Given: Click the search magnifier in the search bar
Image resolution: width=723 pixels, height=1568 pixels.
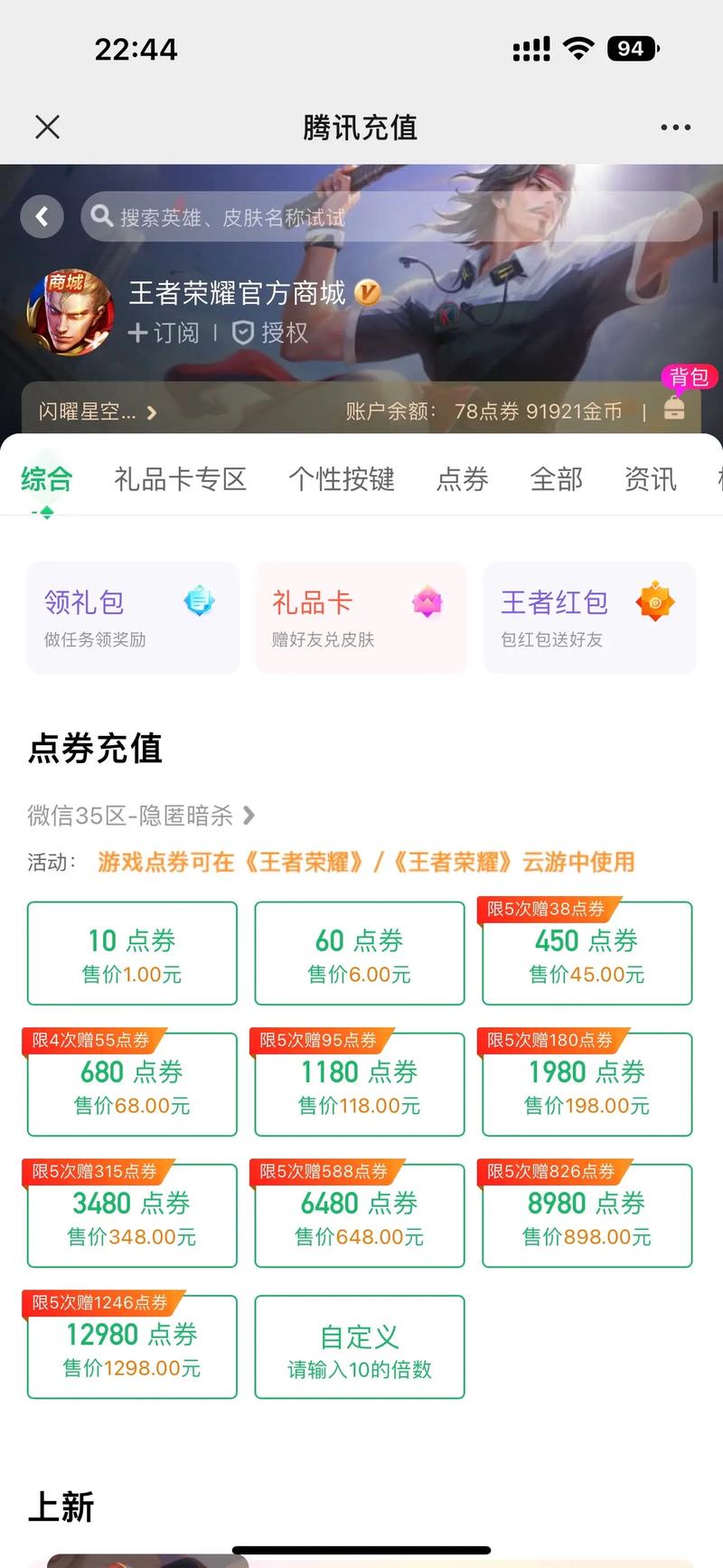Looking at the screenshot, I should (102, 217).
